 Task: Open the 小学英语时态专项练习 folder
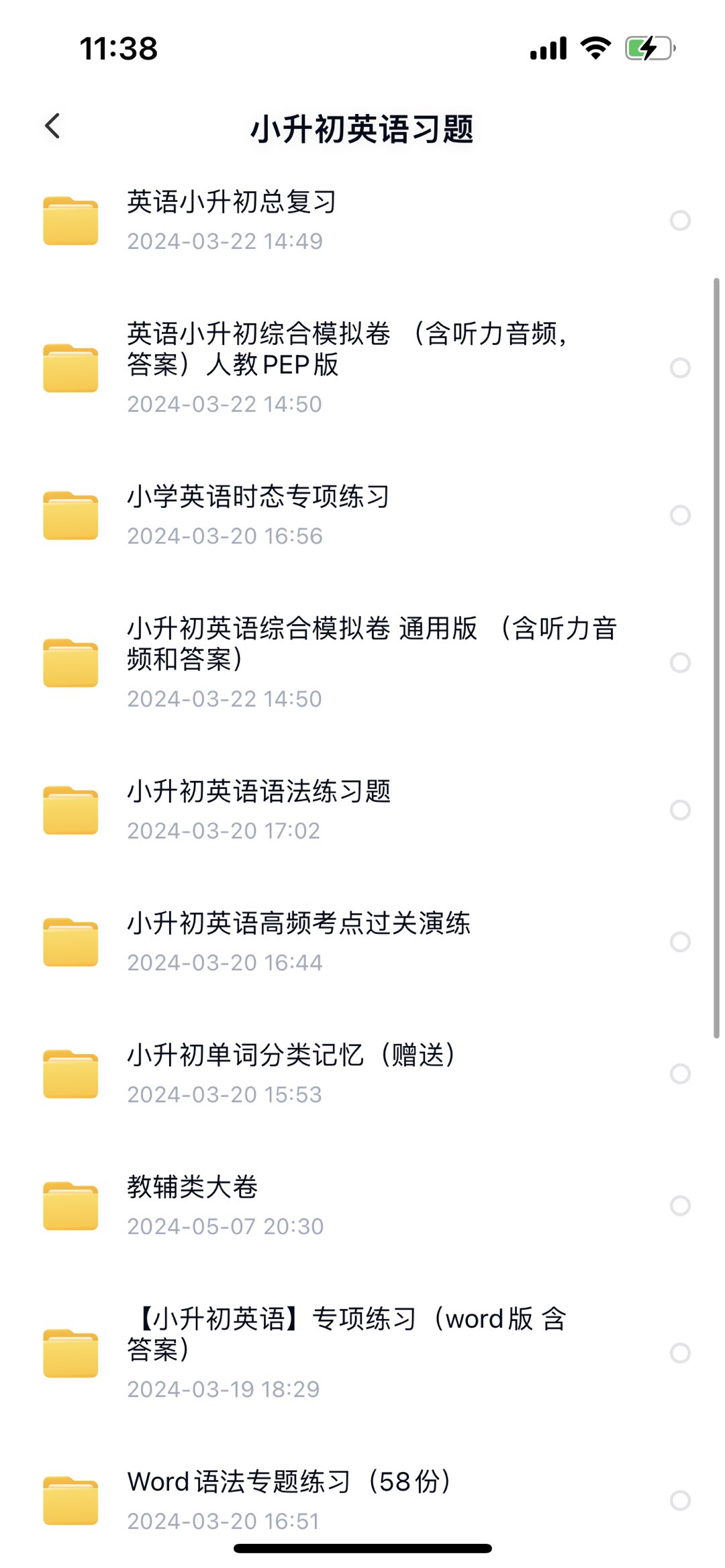(362, 515)
